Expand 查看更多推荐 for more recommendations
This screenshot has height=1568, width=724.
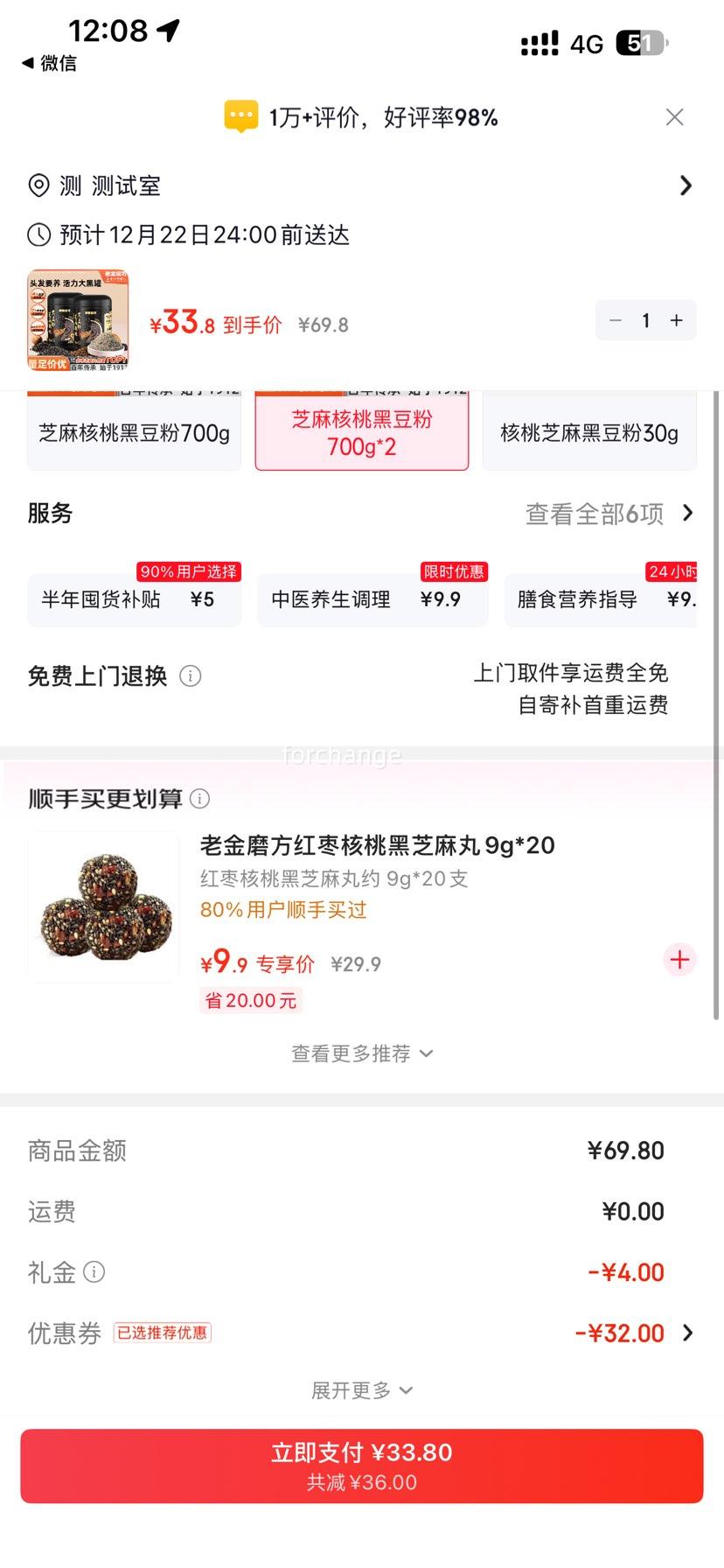pyautogui.click(x=361, y=1053)
